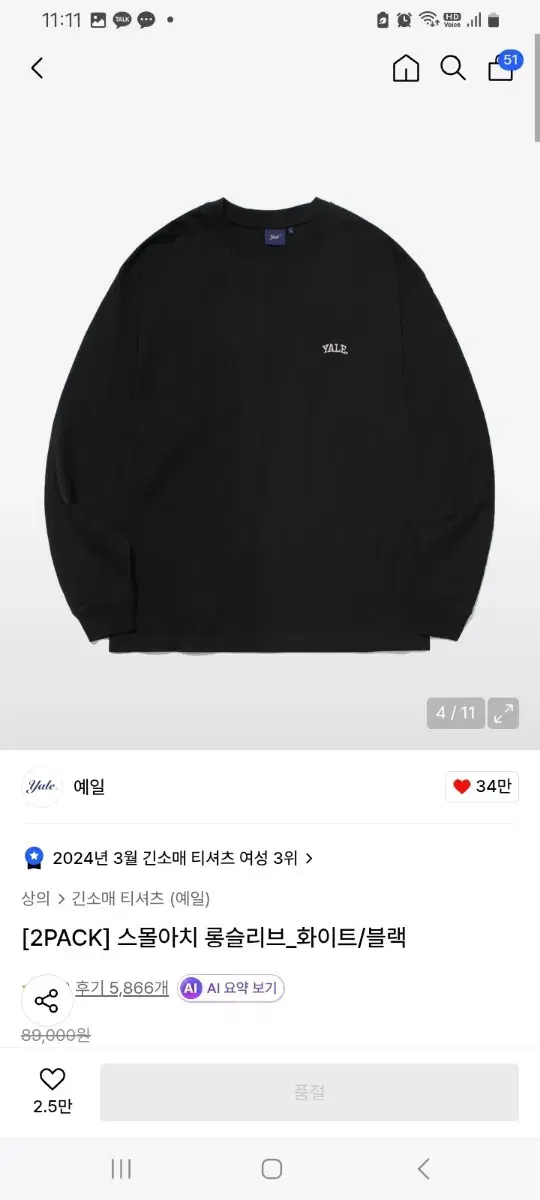
Task: Open search from the app bar
Action: tap(453, 68)
